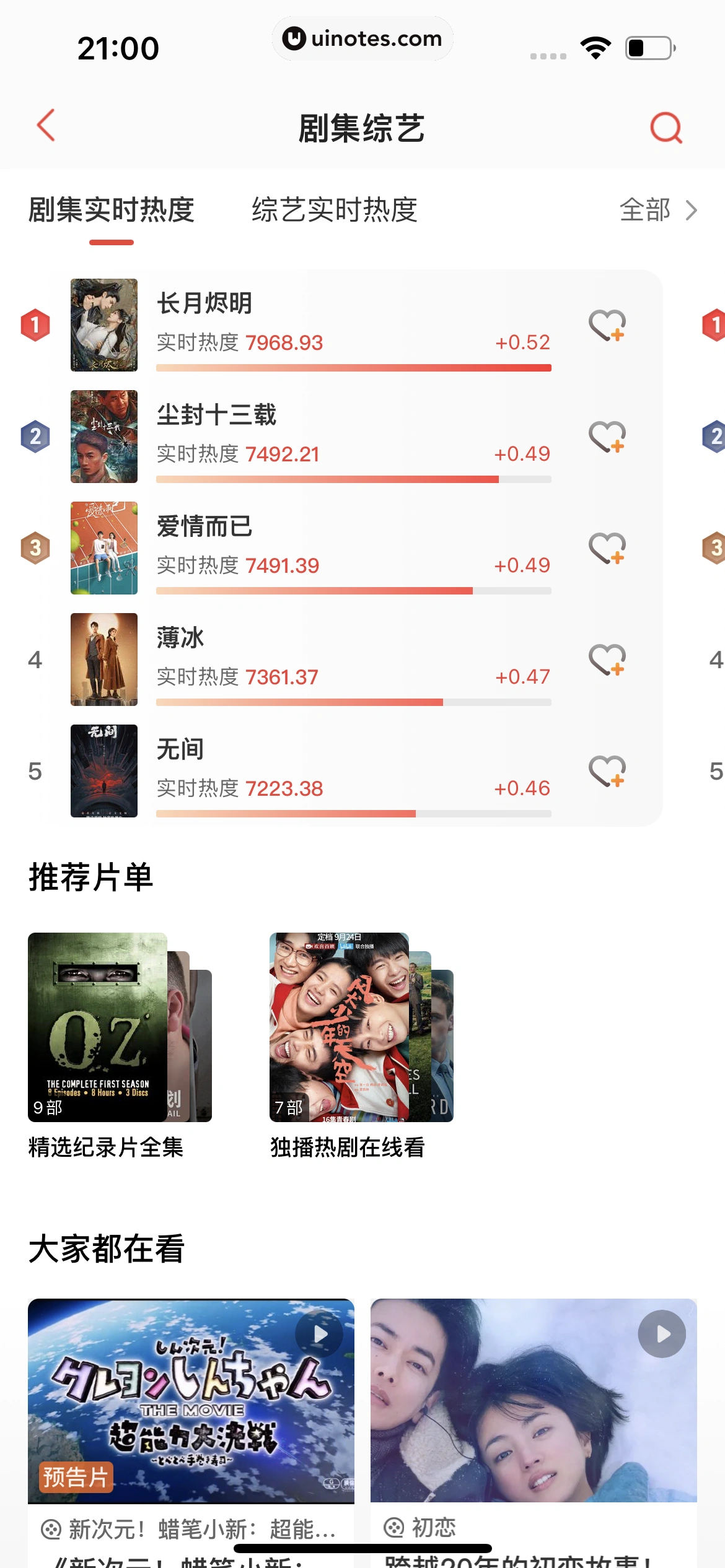
Task: Add 薄冰 to your watchlist
Action: tap(607, 660)
